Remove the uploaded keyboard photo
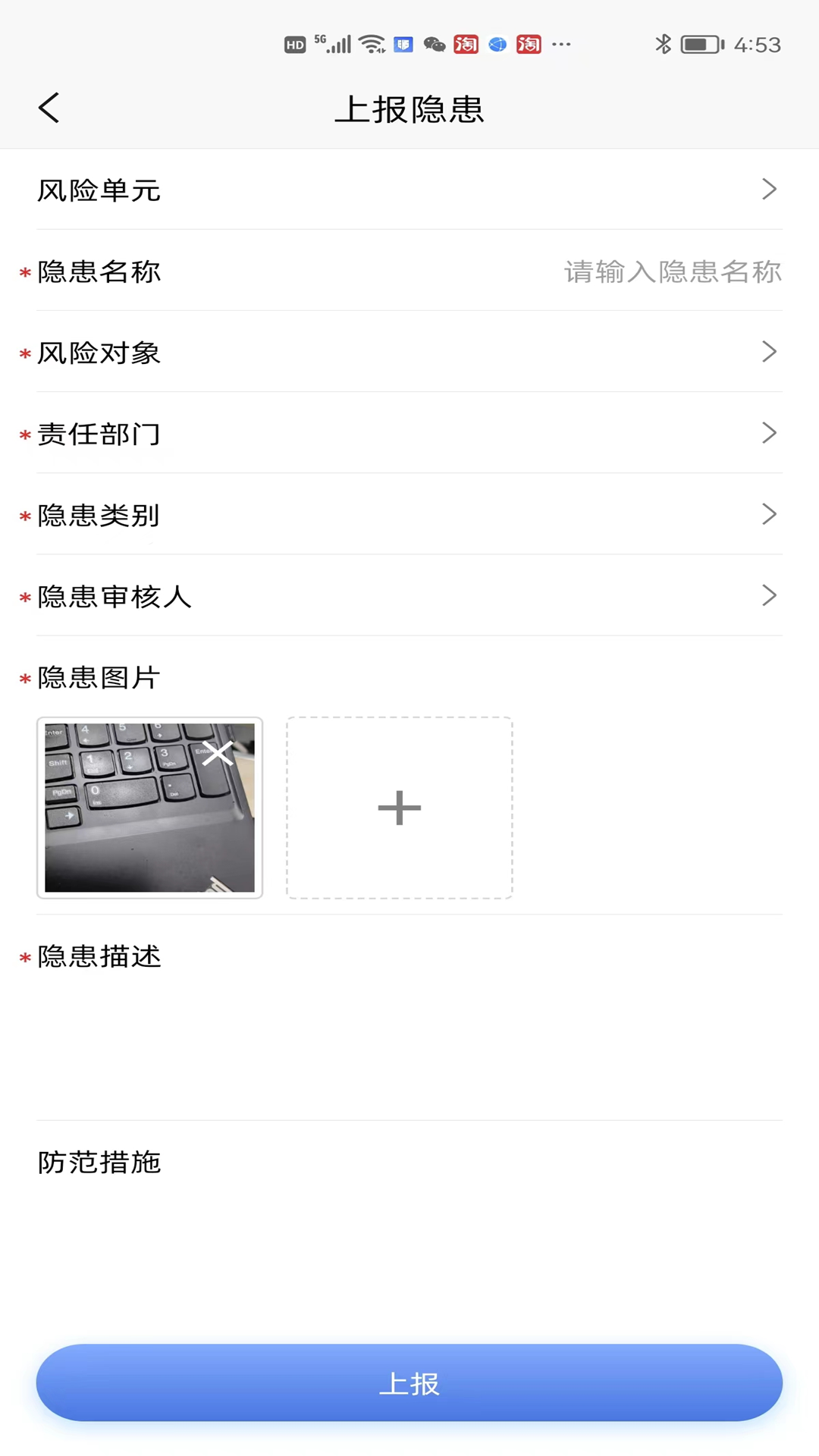819x1456 pixels. pos(218,753)
